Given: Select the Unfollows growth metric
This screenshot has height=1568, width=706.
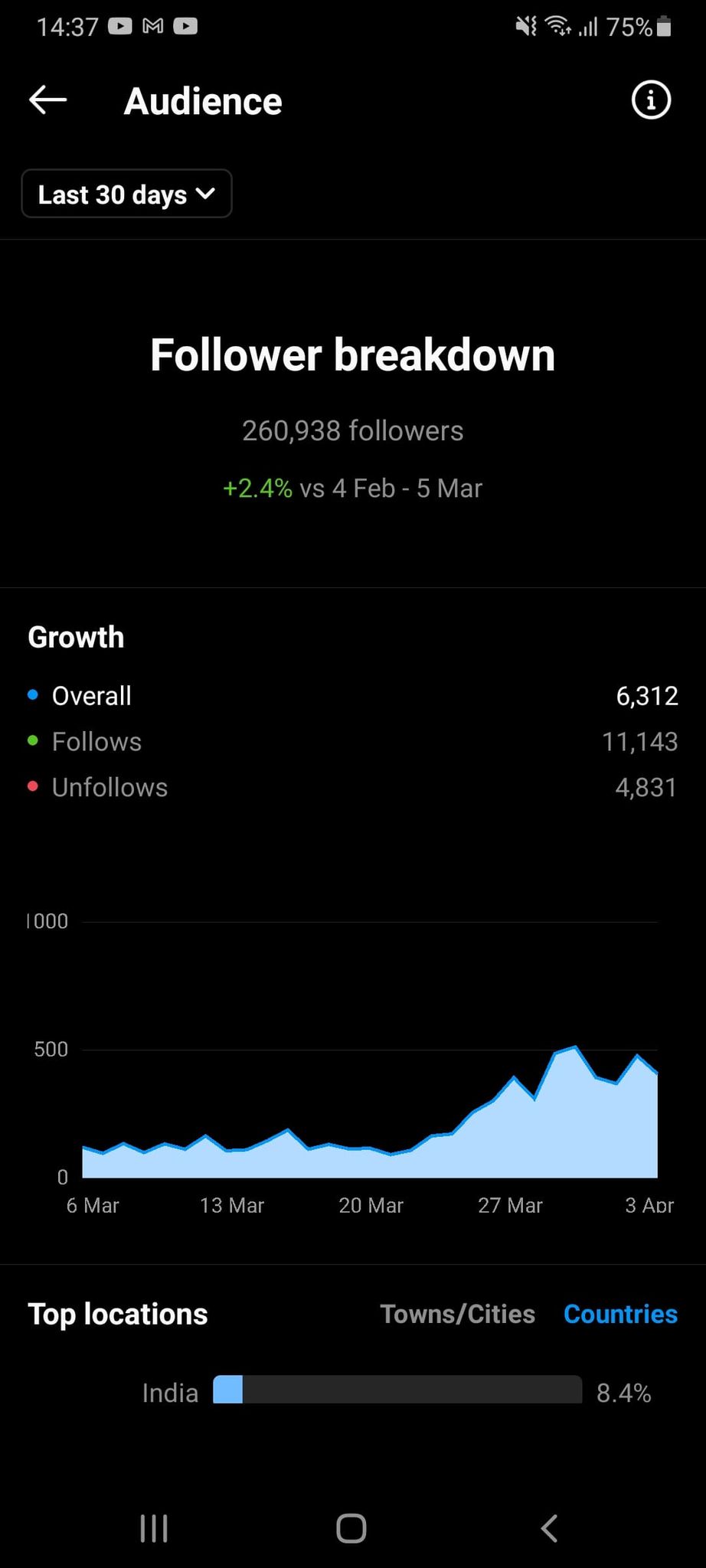Looking at the screenshot, I should pyautogui.click(x=109, y=788).
